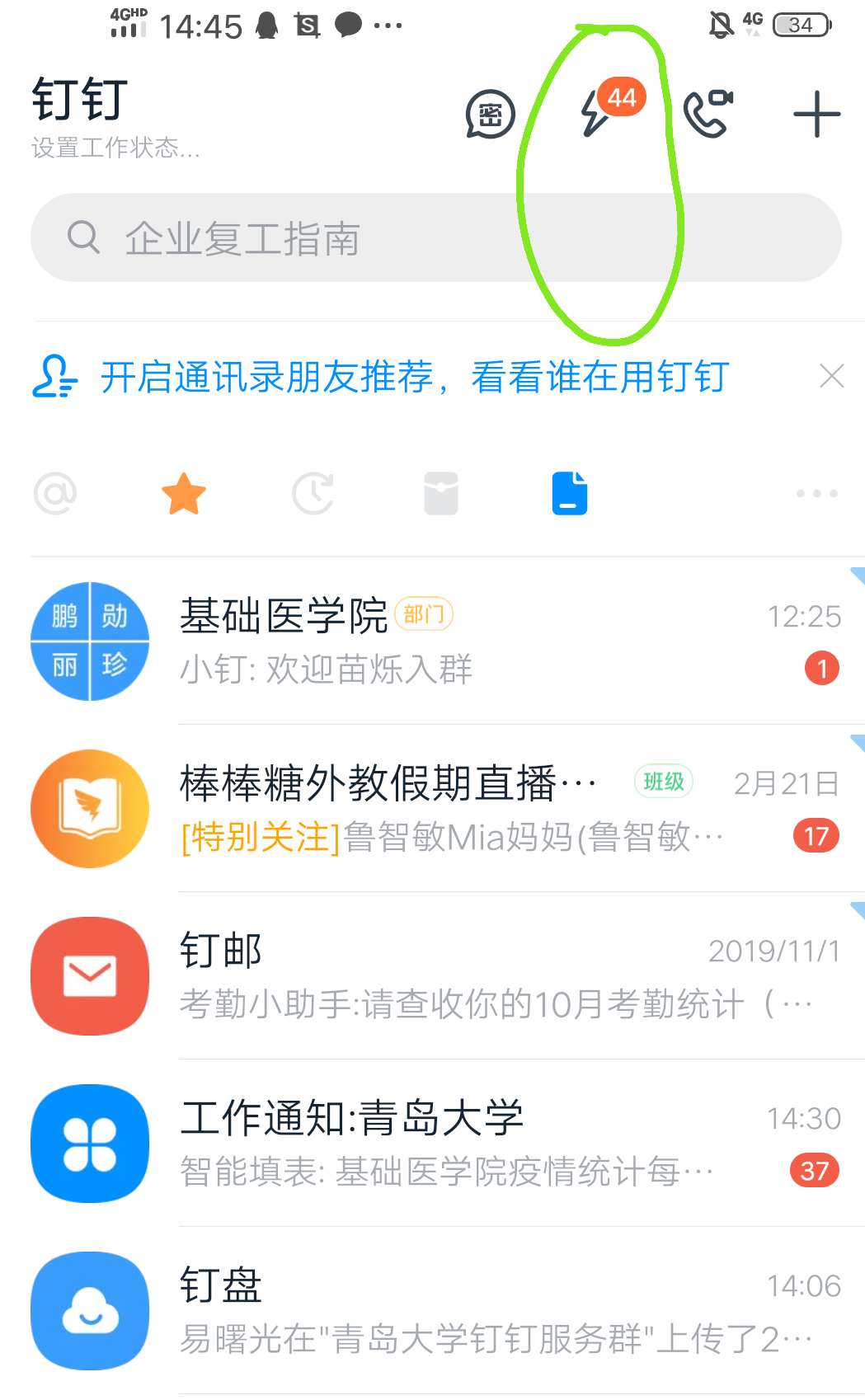Open the encrypted chat icon
This screenshot has width=865, height=1400.
(490, 114)
